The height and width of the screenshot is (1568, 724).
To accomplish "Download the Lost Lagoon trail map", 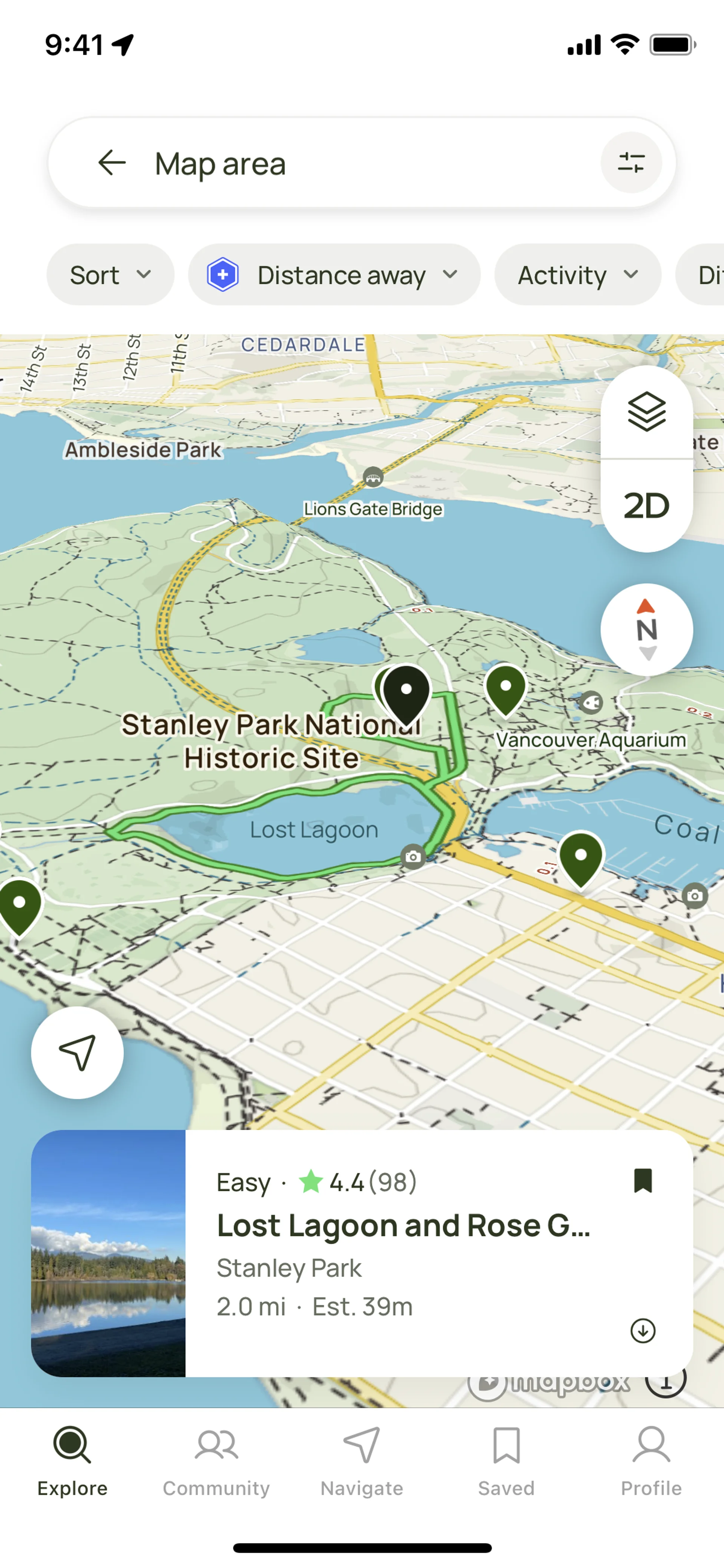I will pos(643,1330).
